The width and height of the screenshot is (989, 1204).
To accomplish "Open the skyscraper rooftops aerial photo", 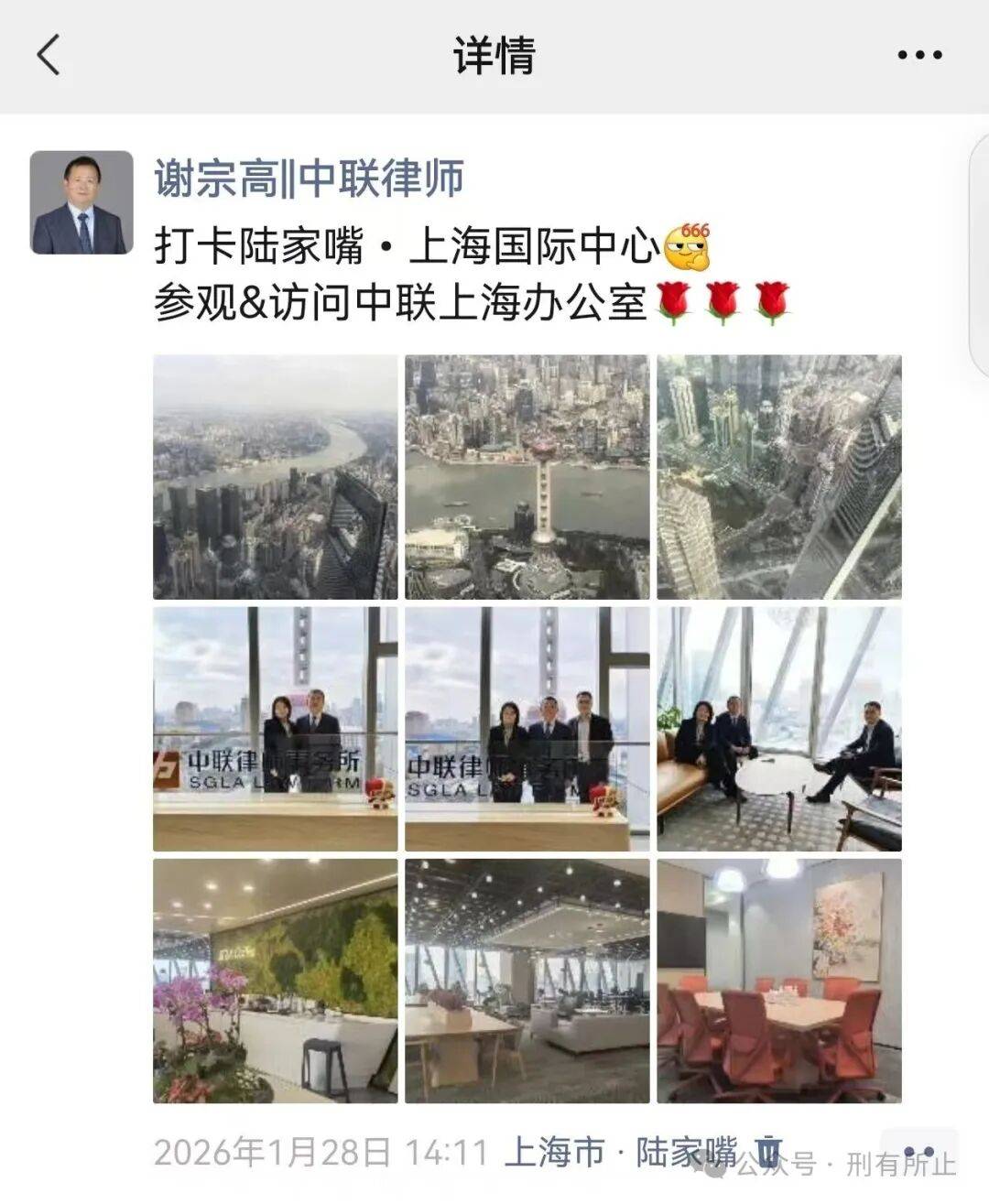I will [x=778, y=477].
